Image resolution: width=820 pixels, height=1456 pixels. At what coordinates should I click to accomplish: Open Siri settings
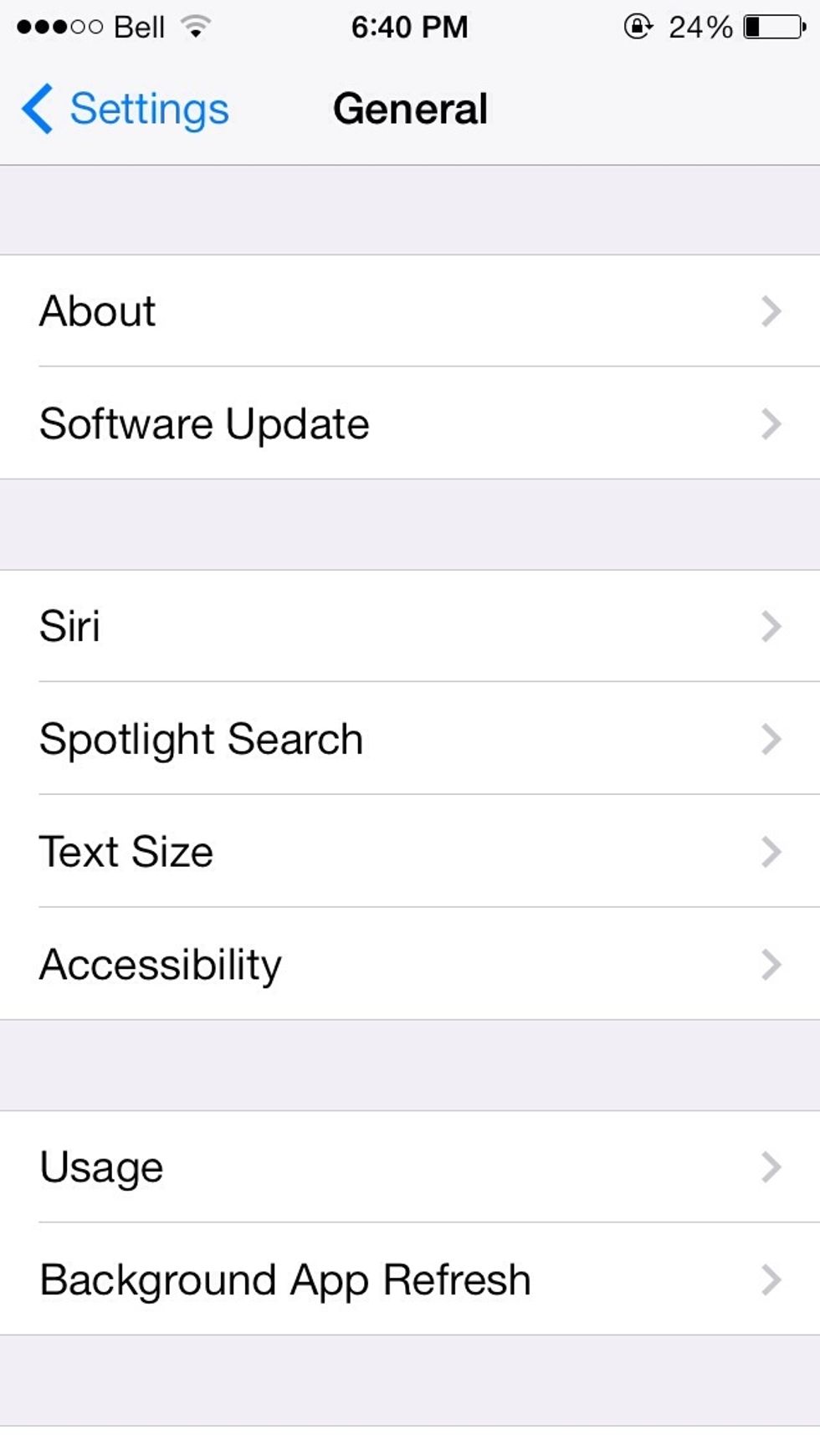[410, 626]
